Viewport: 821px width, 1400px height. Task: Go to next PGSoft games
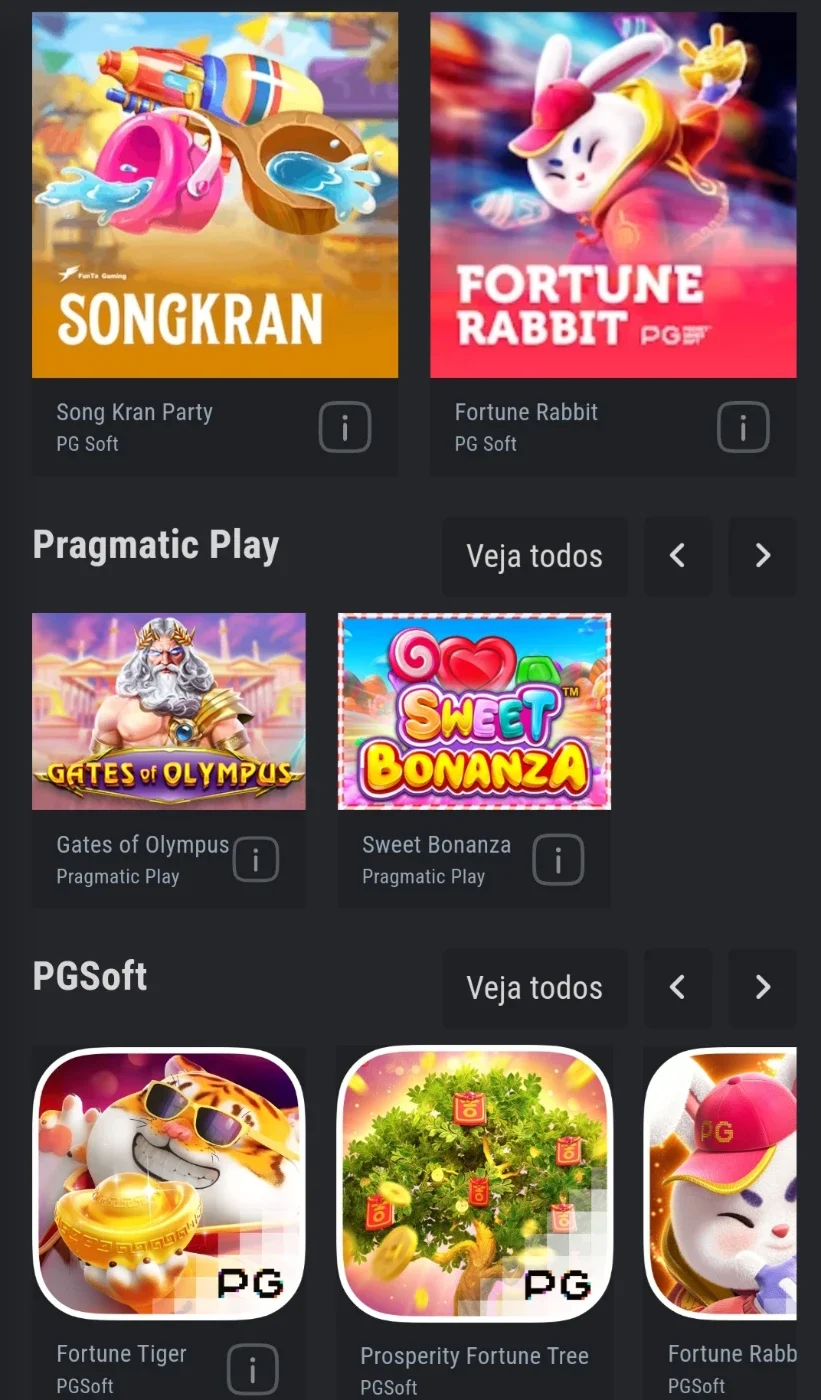coord(763,988)
